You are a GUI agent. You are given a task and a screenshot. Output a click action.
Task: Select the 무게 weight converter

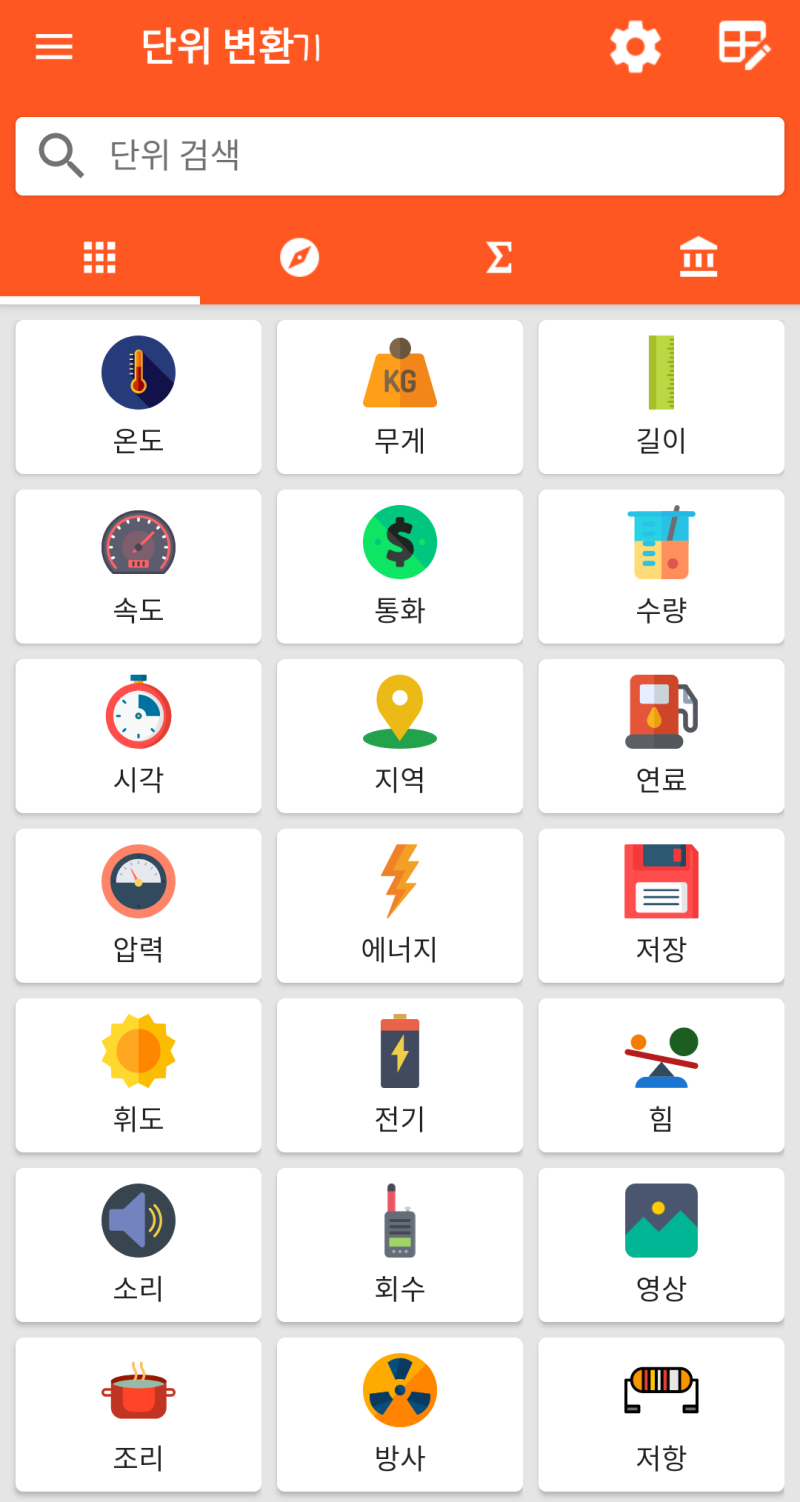(399, 396)
